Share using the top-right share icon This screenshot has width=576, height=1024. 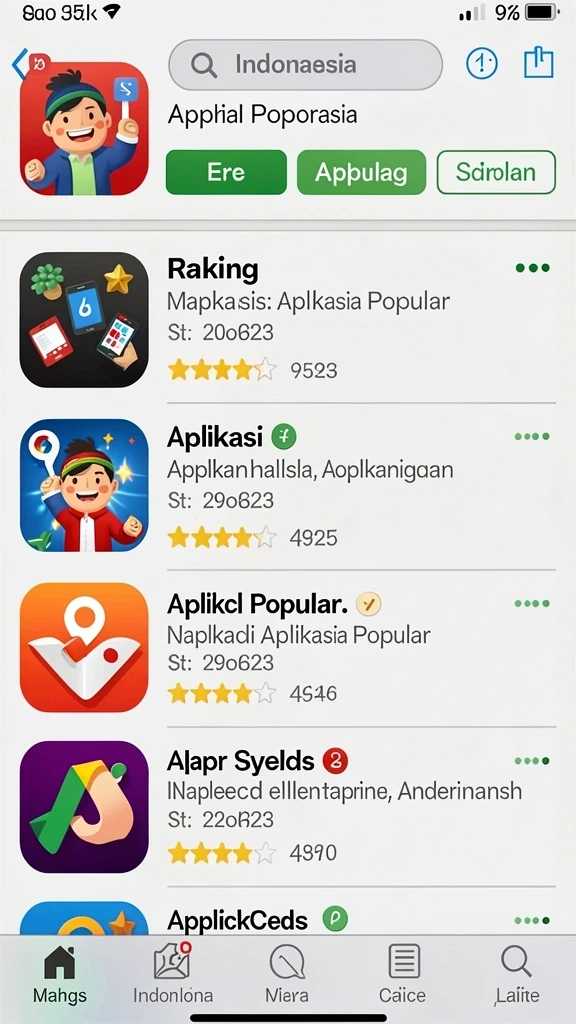point(539,63)
